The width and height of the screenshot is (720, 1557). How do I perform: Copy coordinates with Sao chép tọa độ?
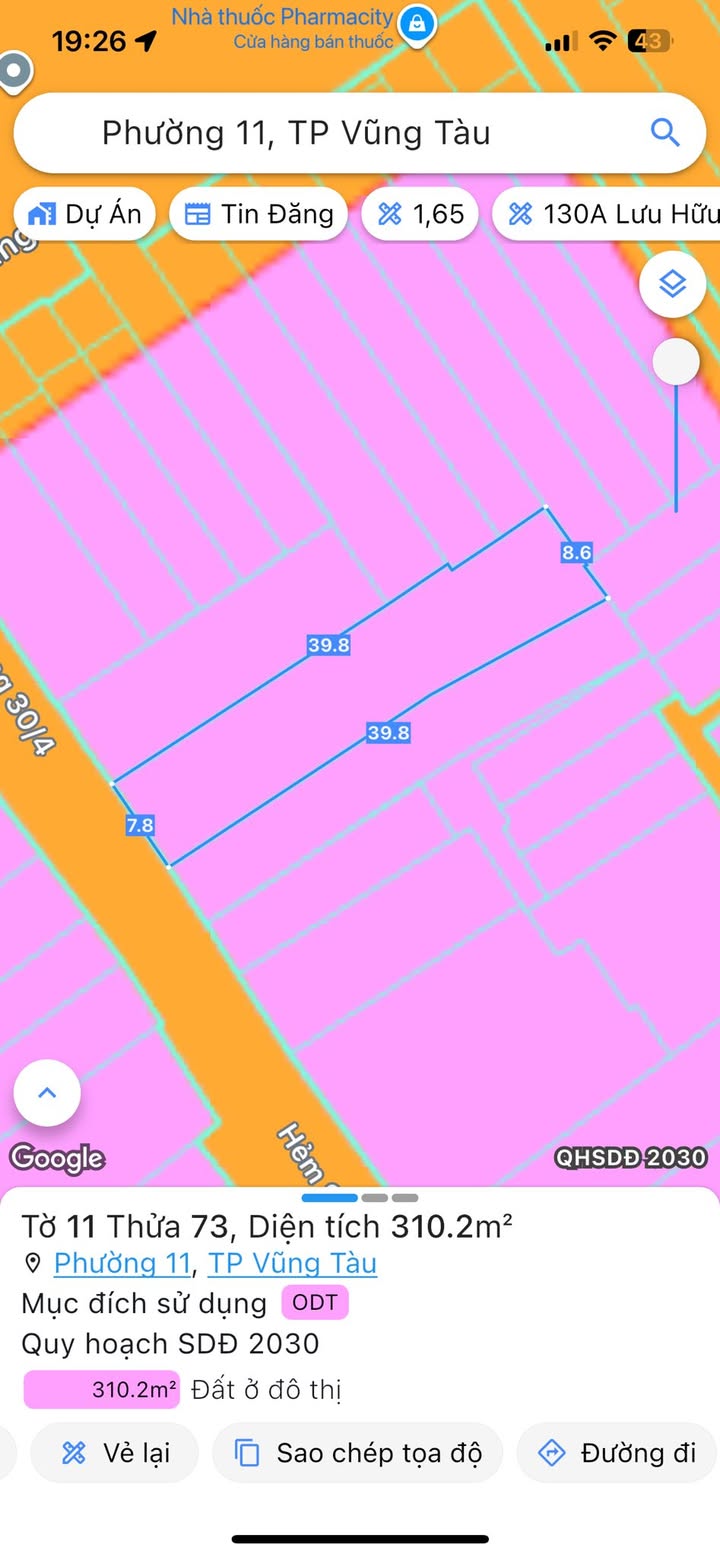click(357, 1453)
